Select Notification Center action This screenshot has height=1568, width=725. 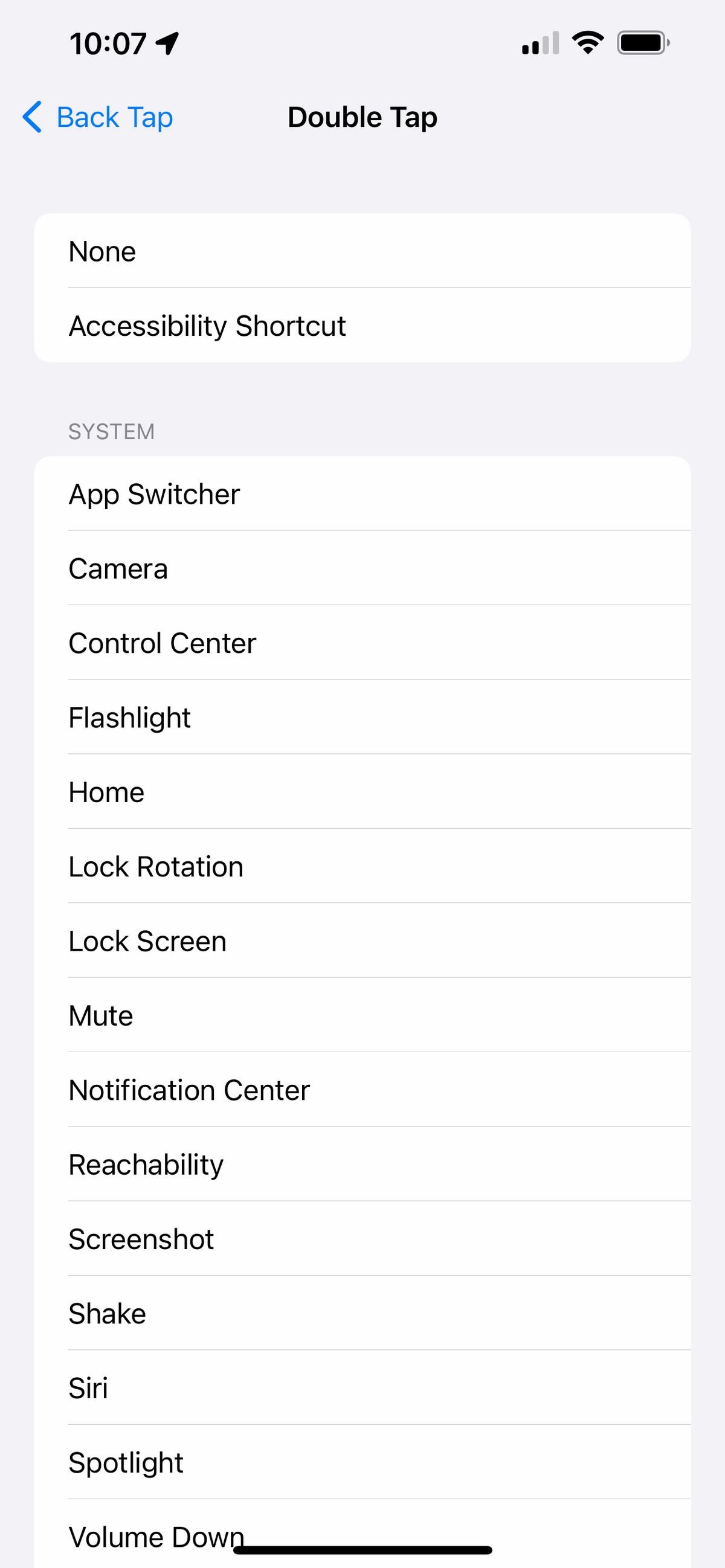362,1090
